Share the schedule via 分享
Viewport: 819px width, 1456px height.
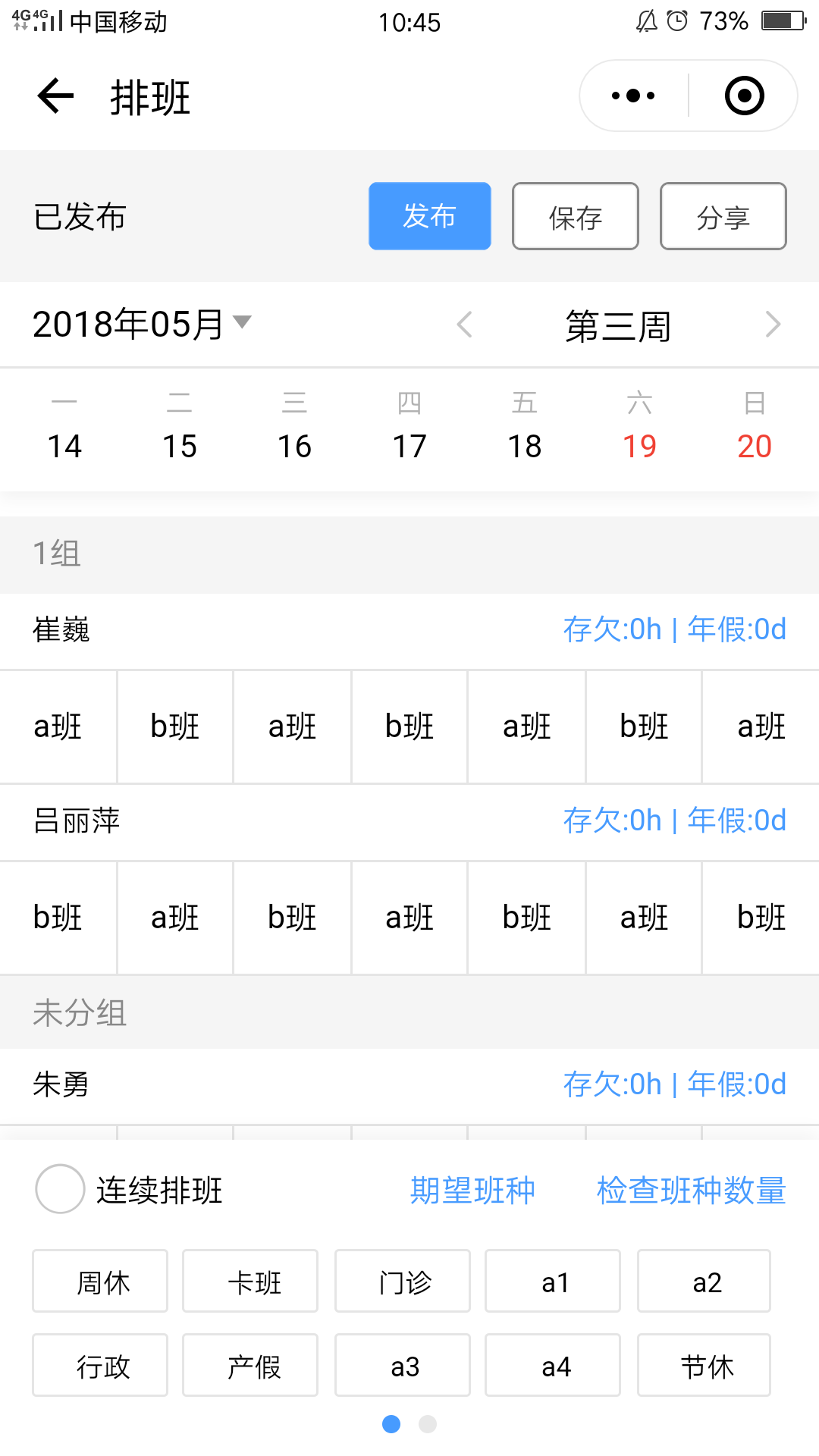tap(723, 216)
